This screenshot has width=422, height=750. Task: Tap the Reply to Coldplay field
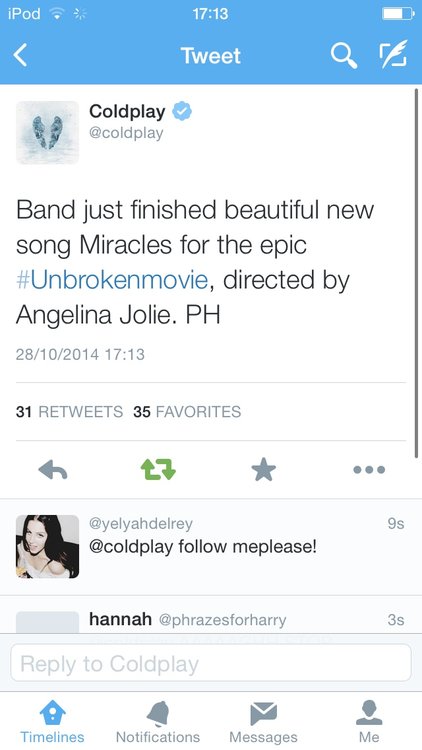click(x=211, y=663)
